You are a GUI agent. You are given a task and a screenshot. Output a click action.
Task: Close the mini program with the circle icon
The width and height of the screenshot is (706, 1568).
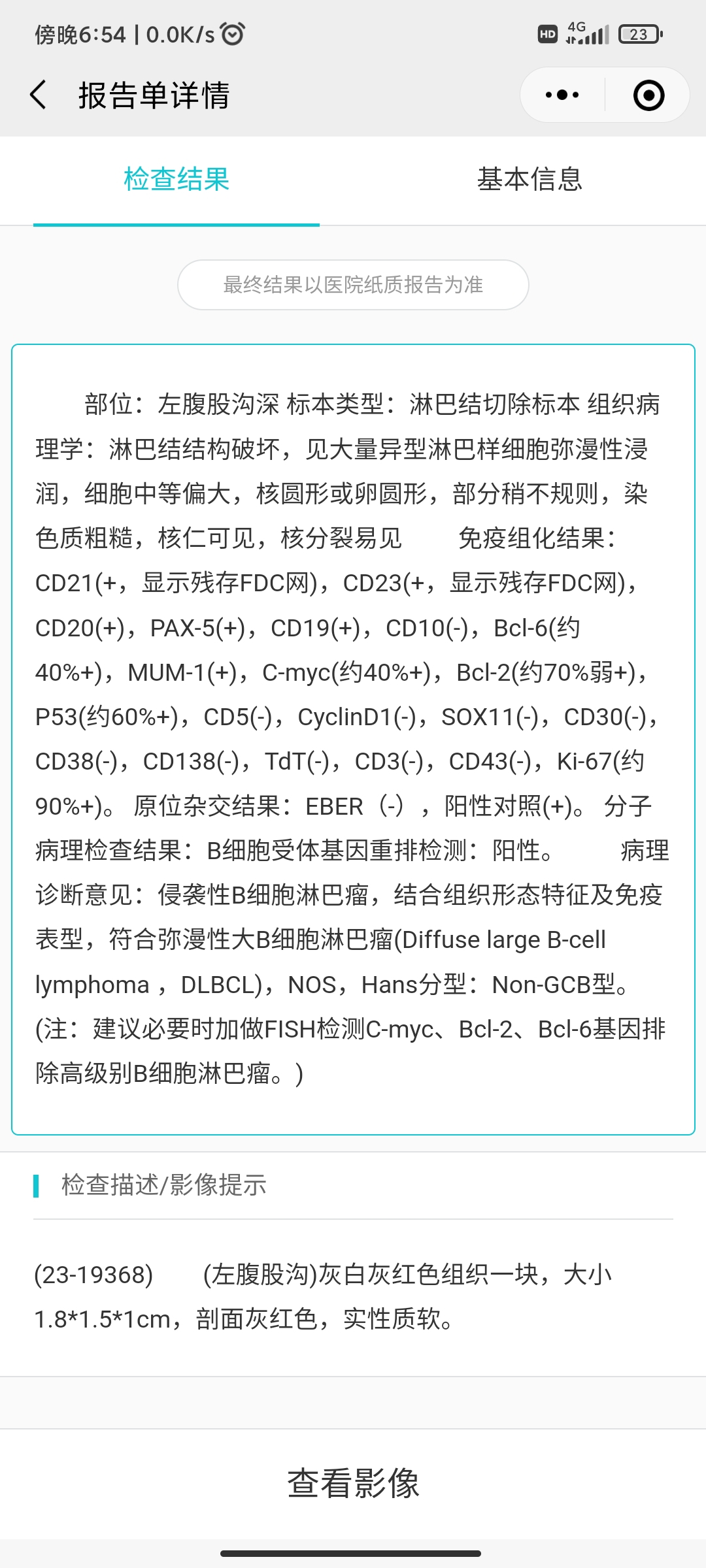click(x=648, y=95)
